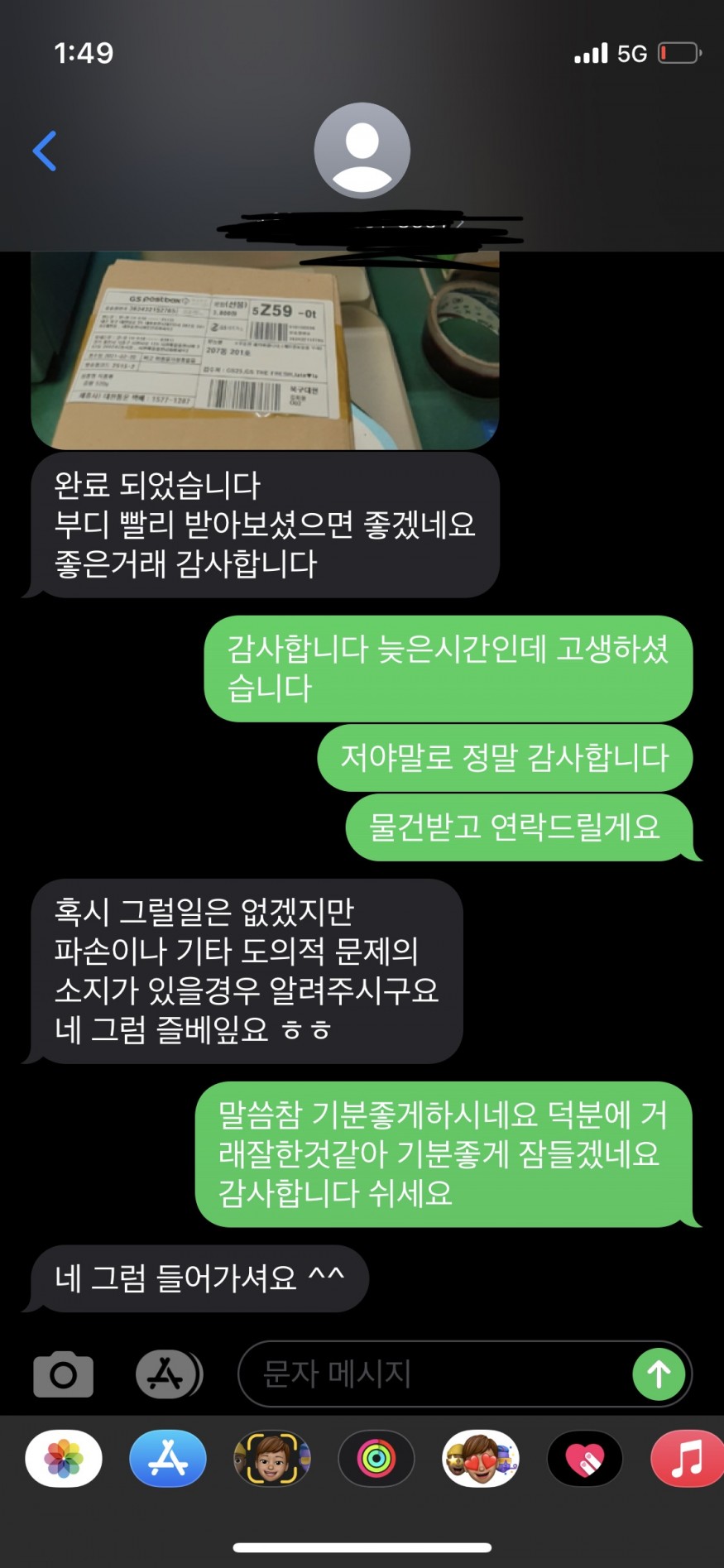Viewport: 724px width, 1568px height.
Task: Open the contact's profile avatar
Action: tap(362, 150)
